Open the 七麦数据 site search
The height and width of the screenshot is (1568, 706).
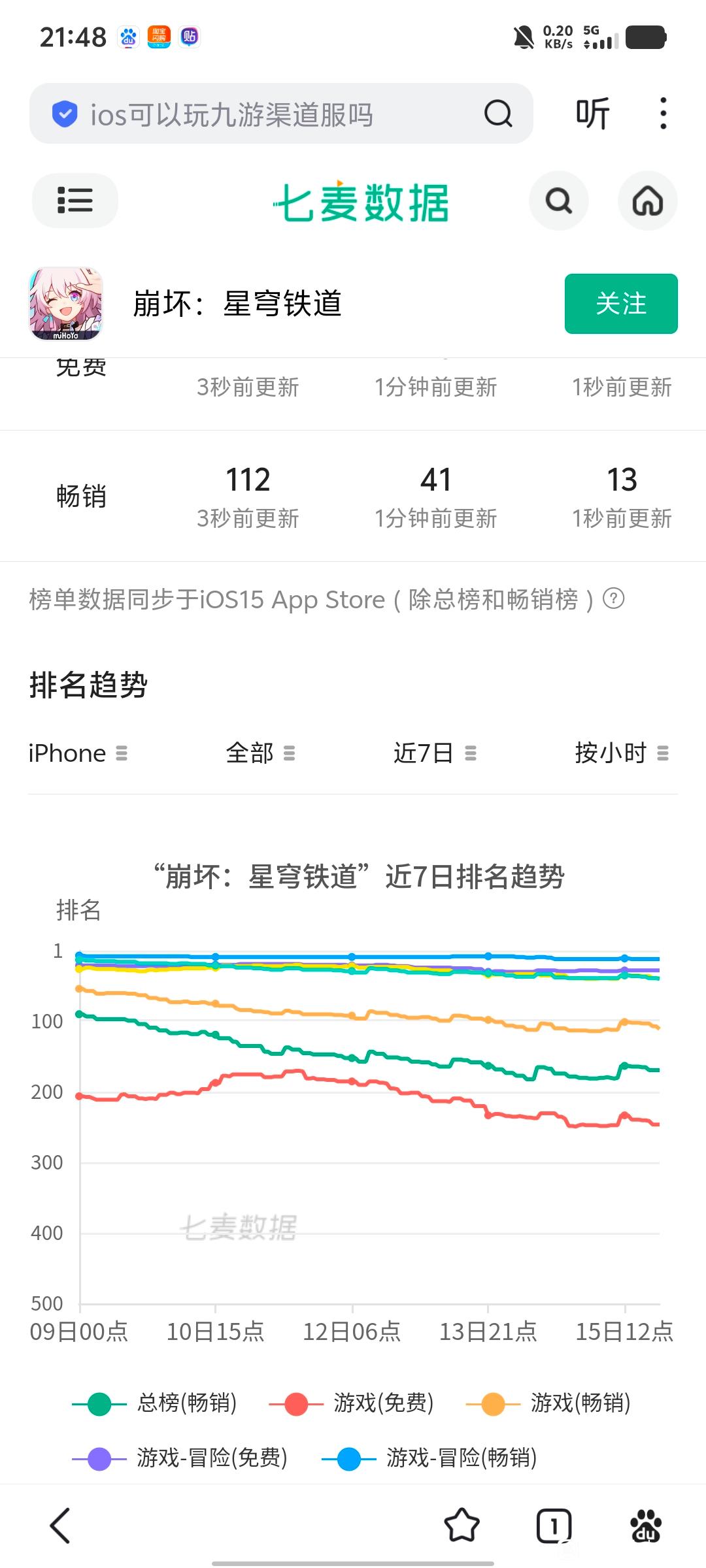(x=559, y=201)
